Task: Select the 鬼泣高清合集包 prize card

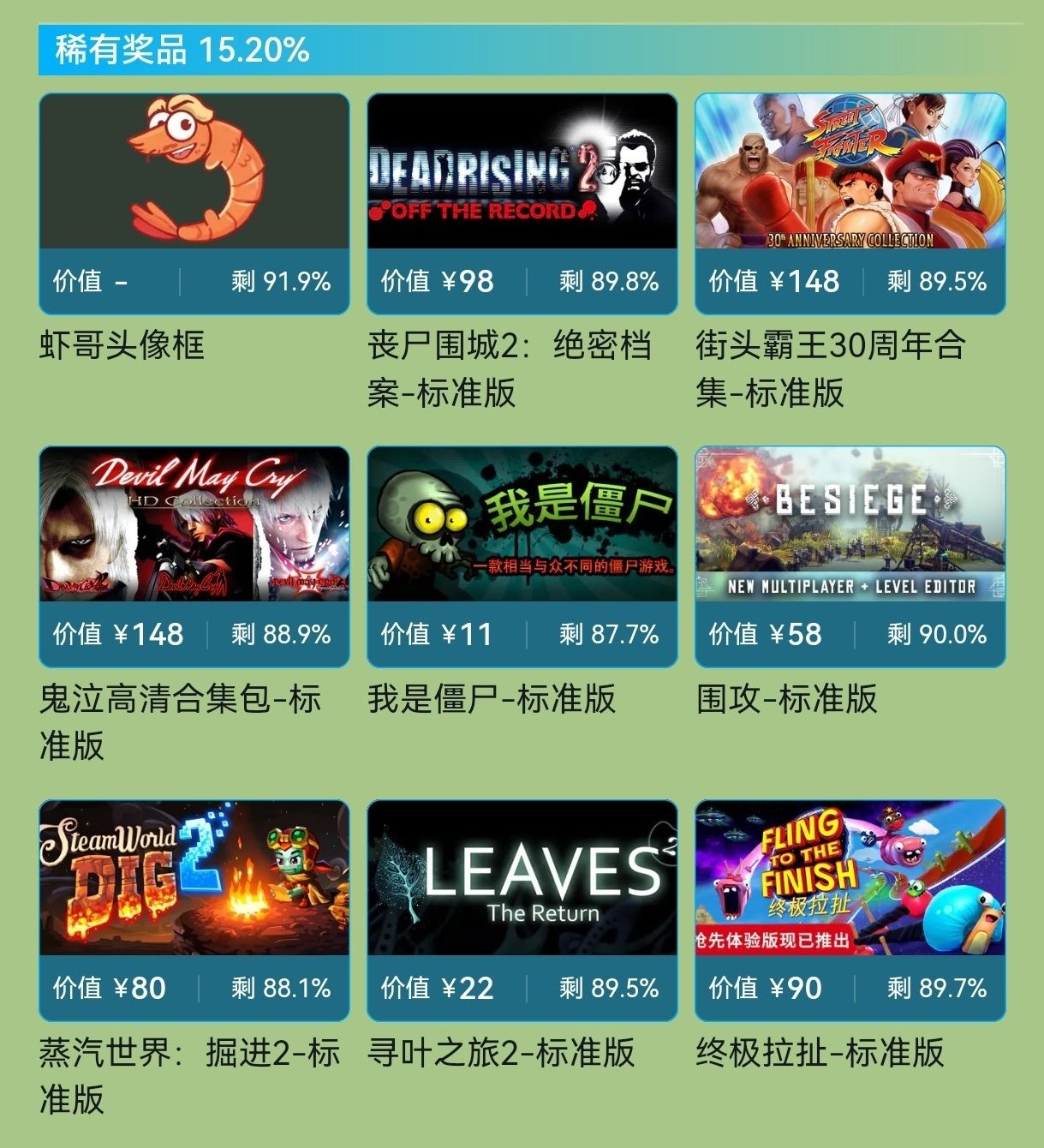Action: pyautogui.click(x=194, y=524)
